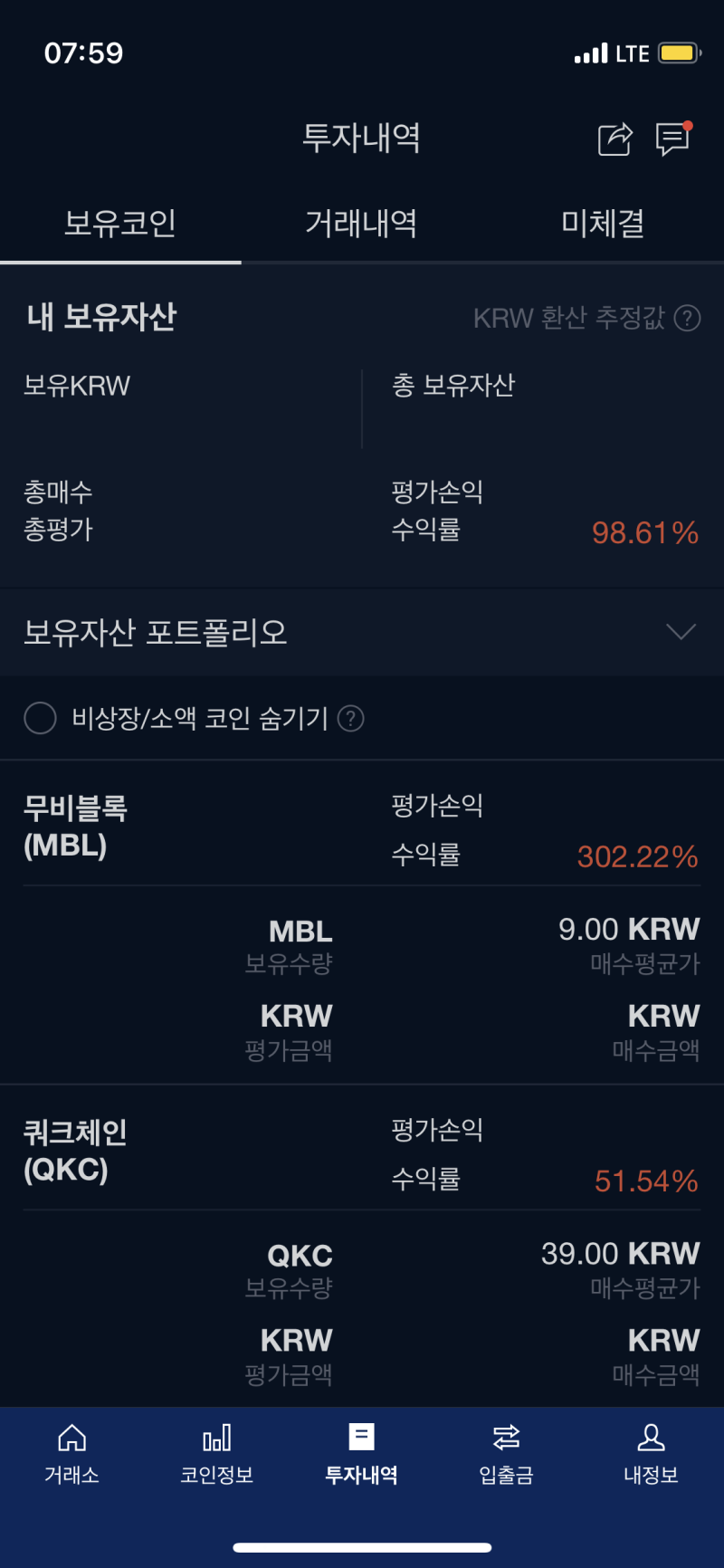This screenshot has width=724, height=1568.
Task: Tap the 수익률 98.61% value
Action: [644, 533]
